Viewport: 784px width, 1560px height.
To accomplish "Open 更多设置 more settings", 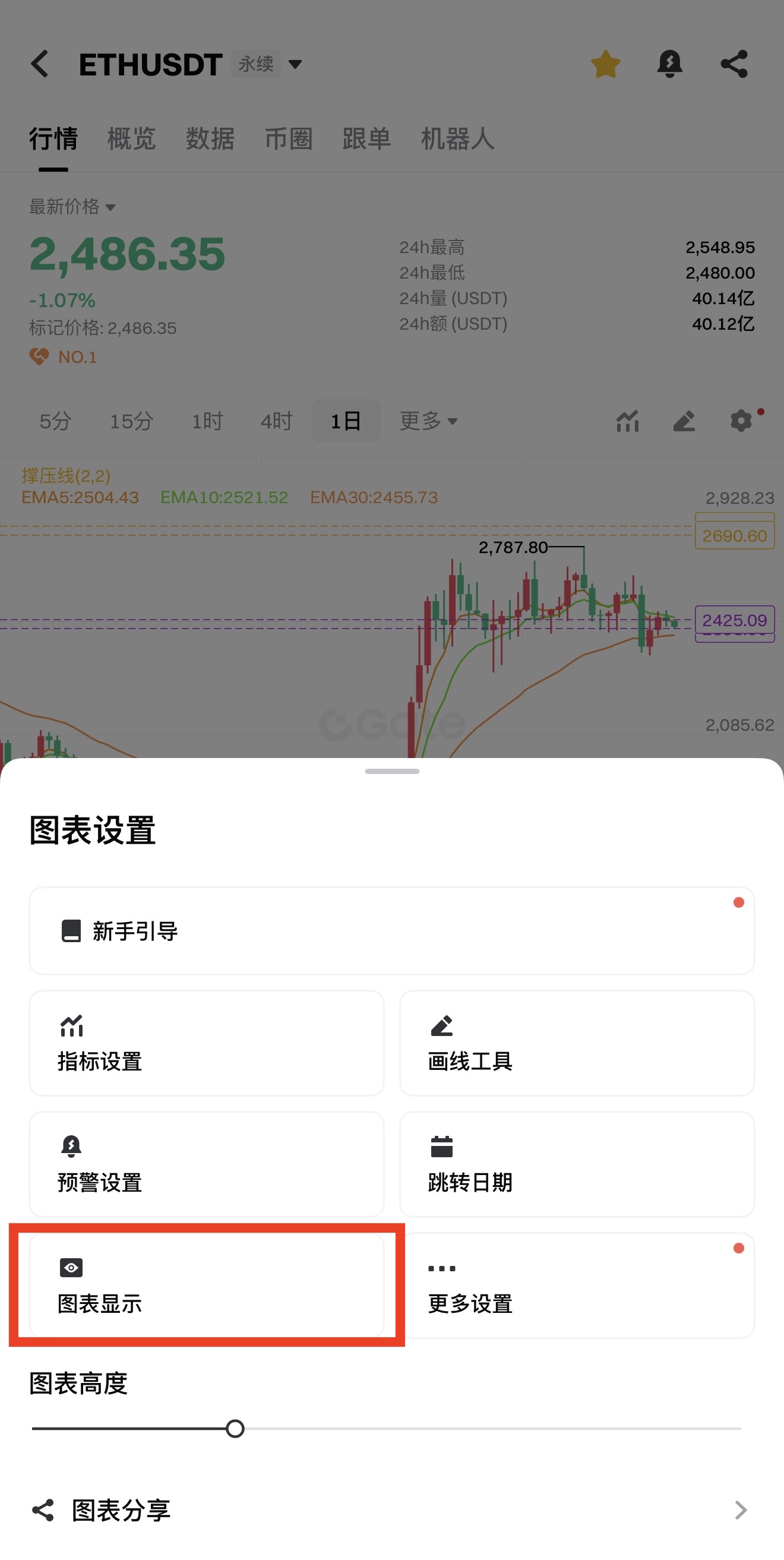I will coord(576,1285).
